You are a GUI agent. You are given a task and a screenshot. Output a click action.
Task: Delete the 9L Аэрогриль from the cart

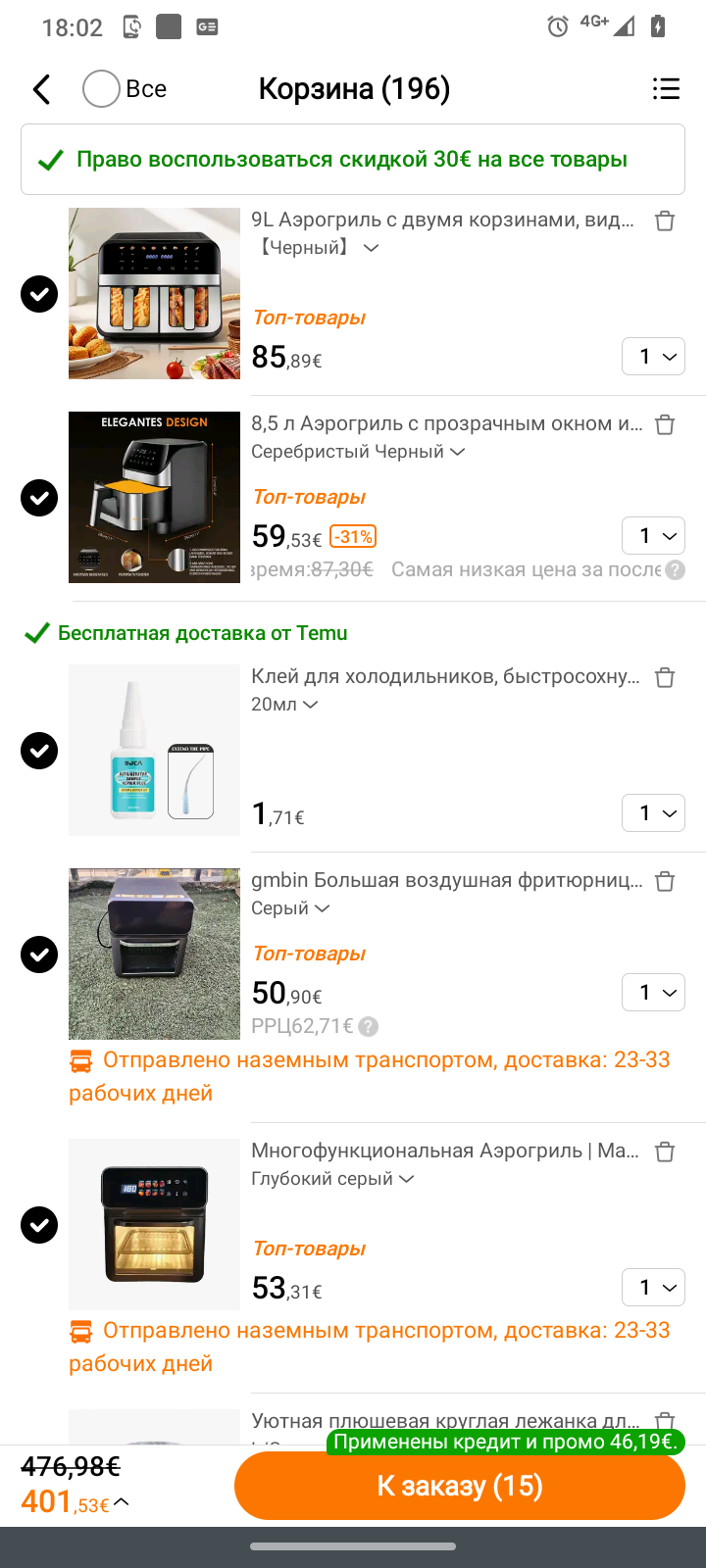[665, 220]
